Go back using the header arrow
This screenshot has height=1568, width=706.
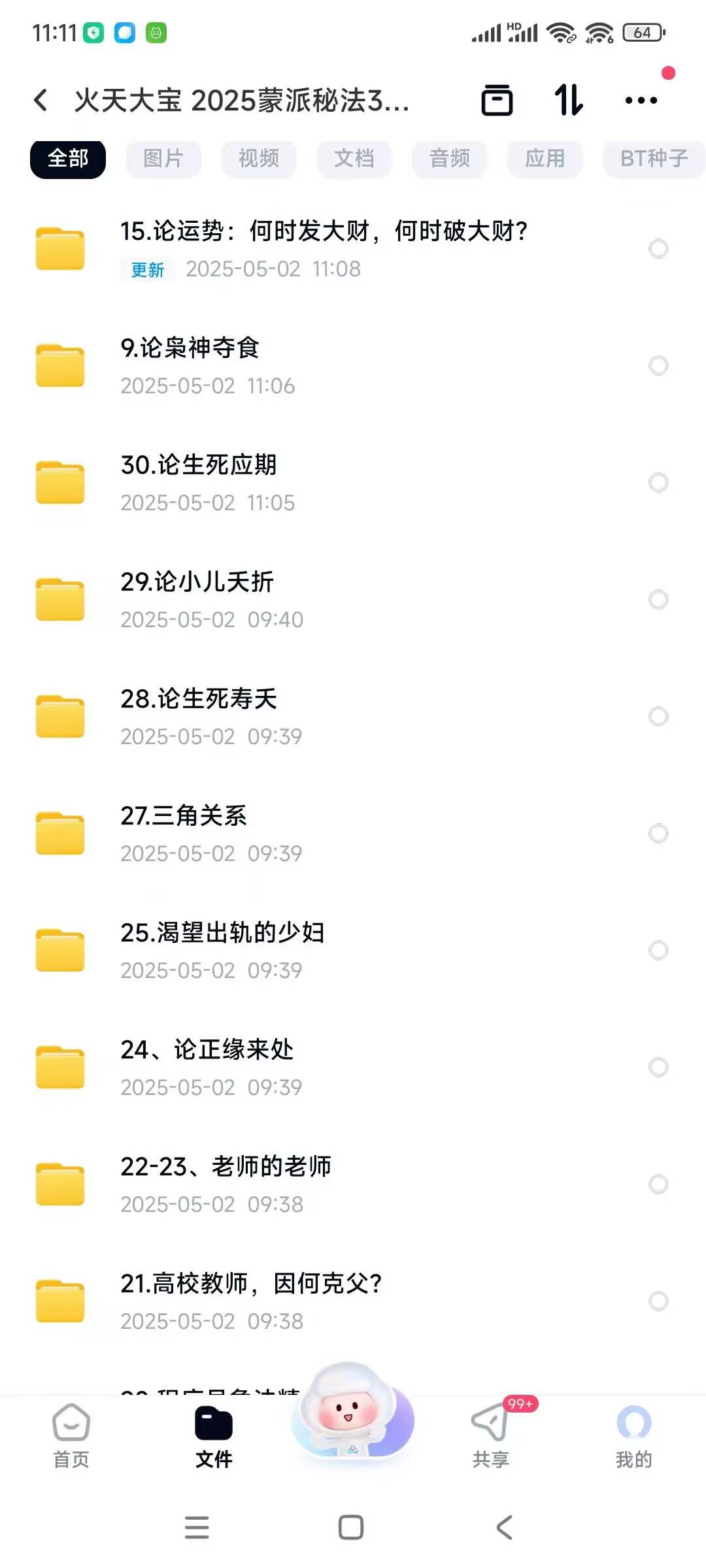click(x=41, y=101)
